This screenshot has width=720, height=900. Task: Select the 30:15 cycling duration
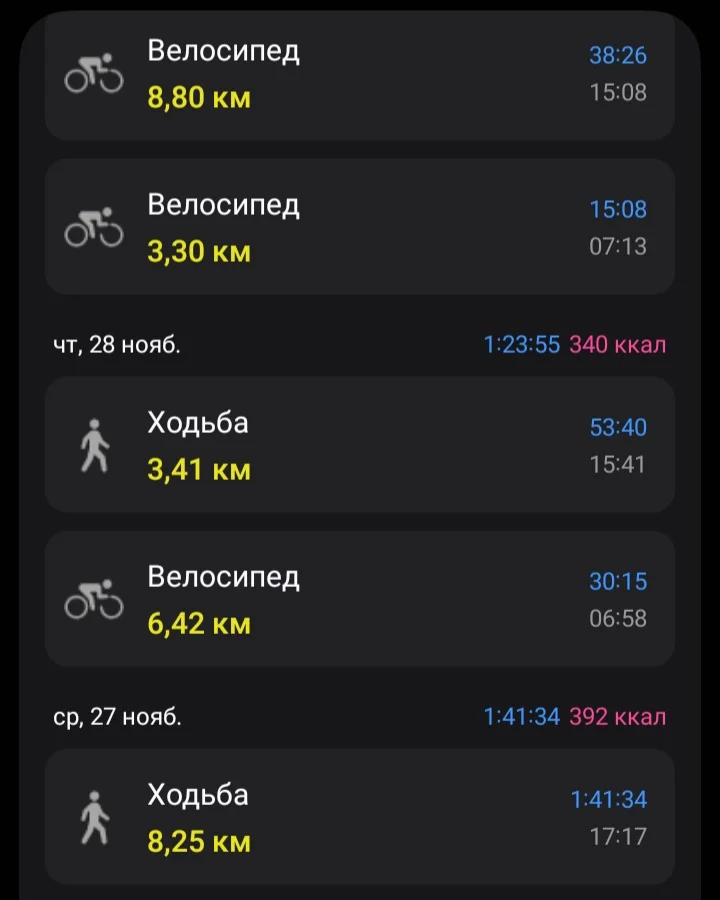pos(618,581)
